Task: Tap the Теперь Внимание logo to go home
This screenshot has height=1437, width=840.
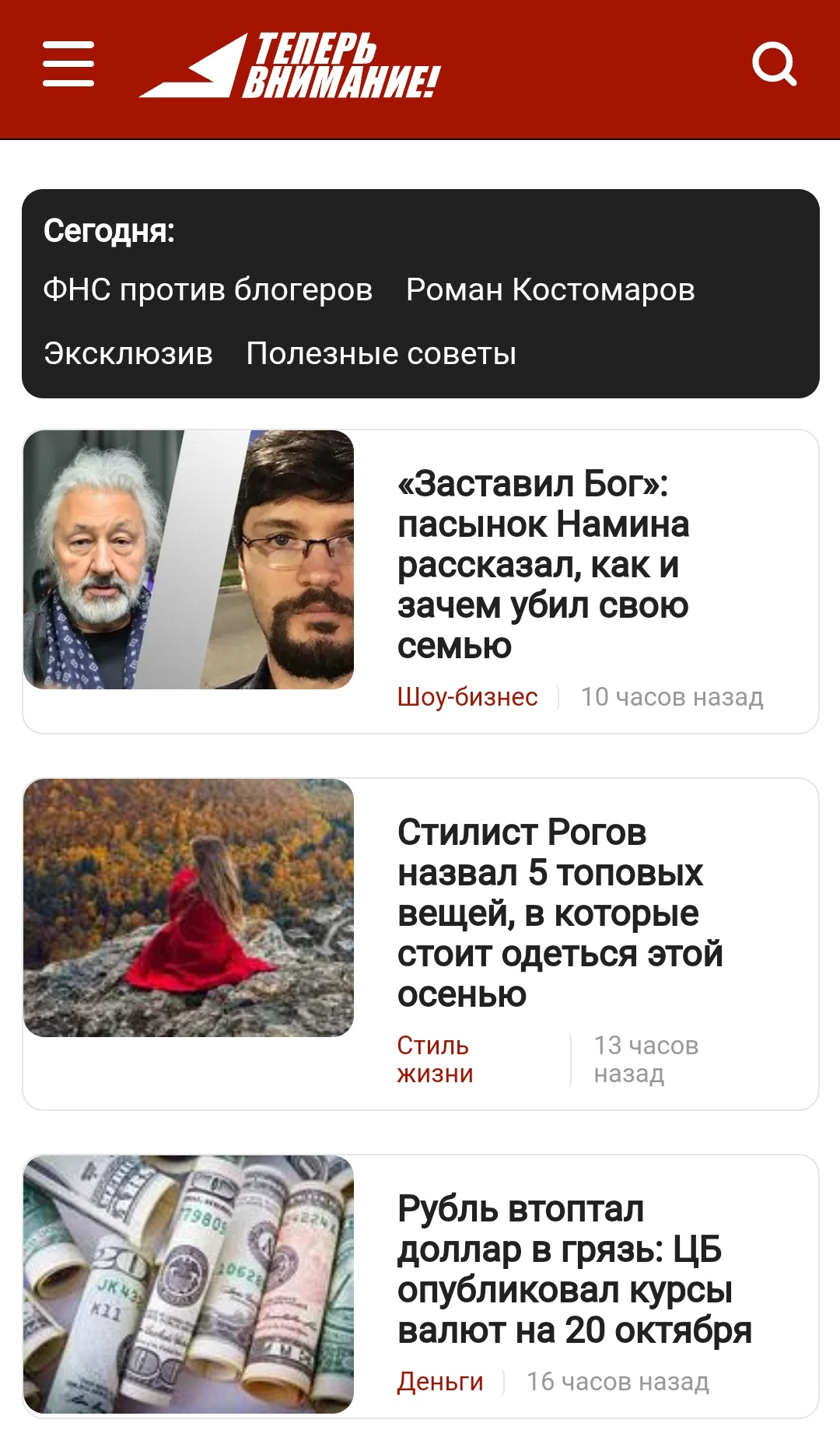Action: click(x=289, y=66)
